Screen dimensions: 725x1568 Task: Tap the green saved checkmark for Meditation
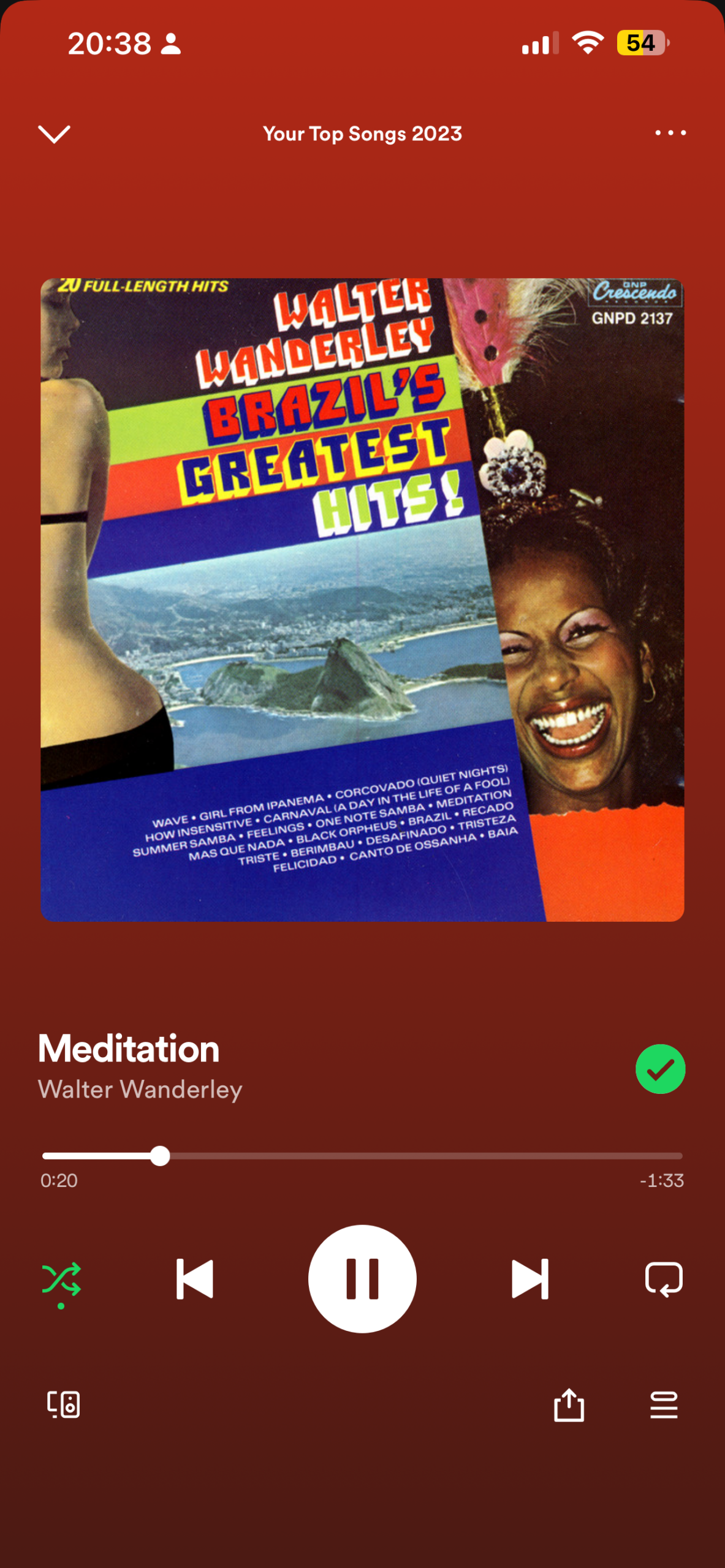pos(660,1069)
